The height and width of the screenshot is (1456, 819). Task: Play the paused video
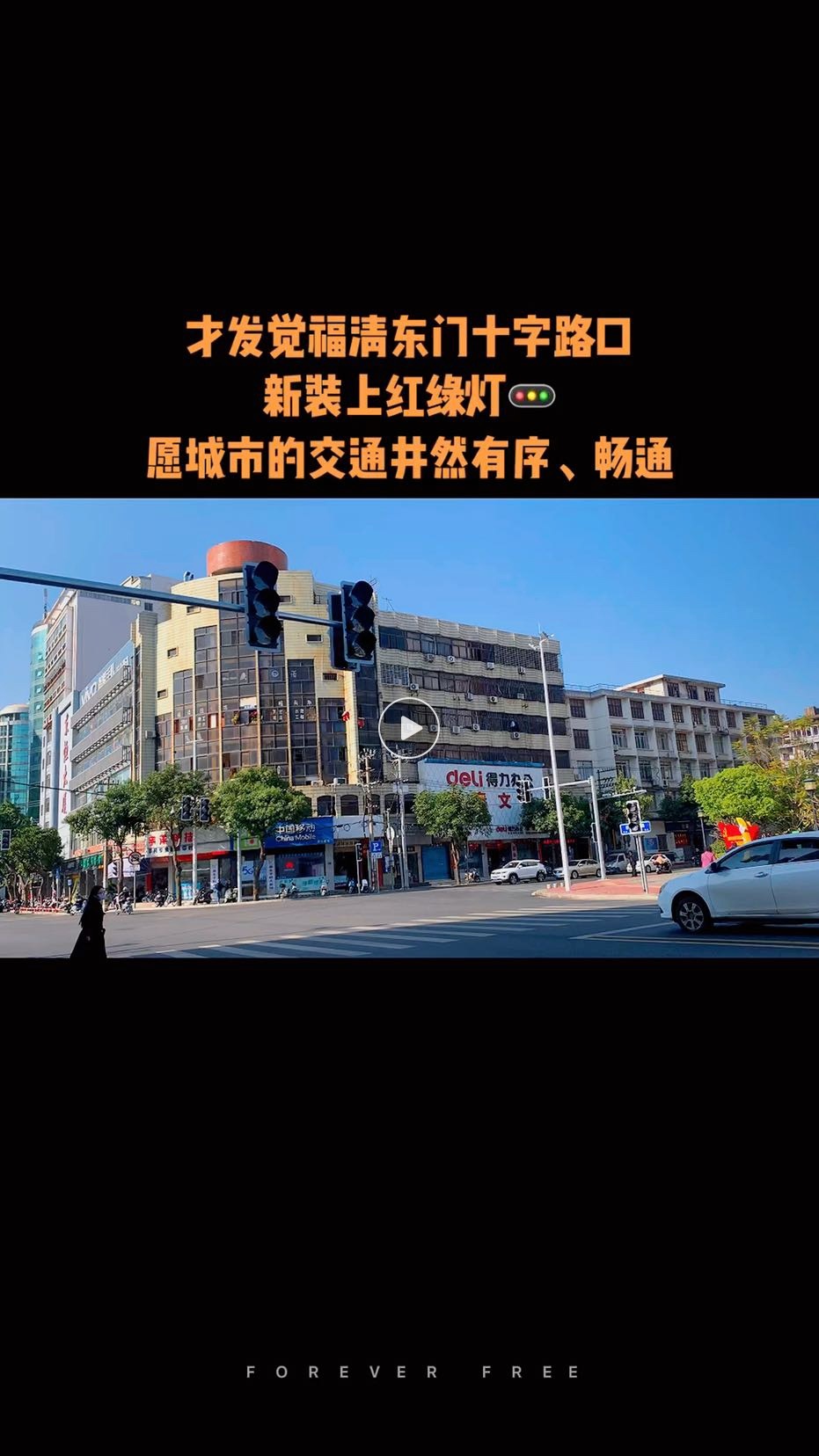pos(409,728)
